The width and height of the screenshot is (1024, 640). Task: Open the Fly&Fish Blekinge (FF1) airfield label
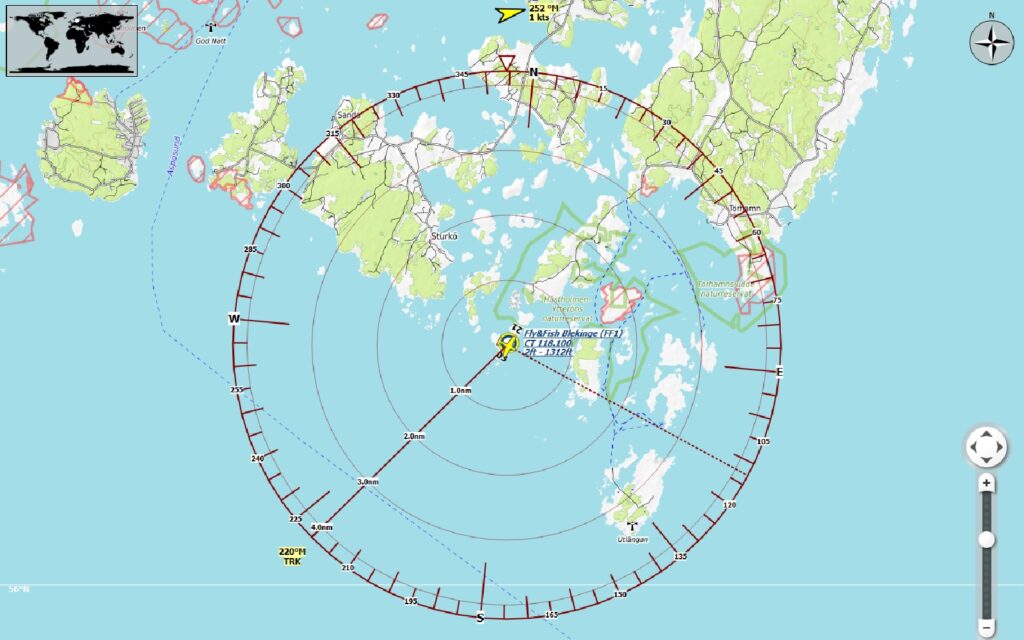[574, 334]
